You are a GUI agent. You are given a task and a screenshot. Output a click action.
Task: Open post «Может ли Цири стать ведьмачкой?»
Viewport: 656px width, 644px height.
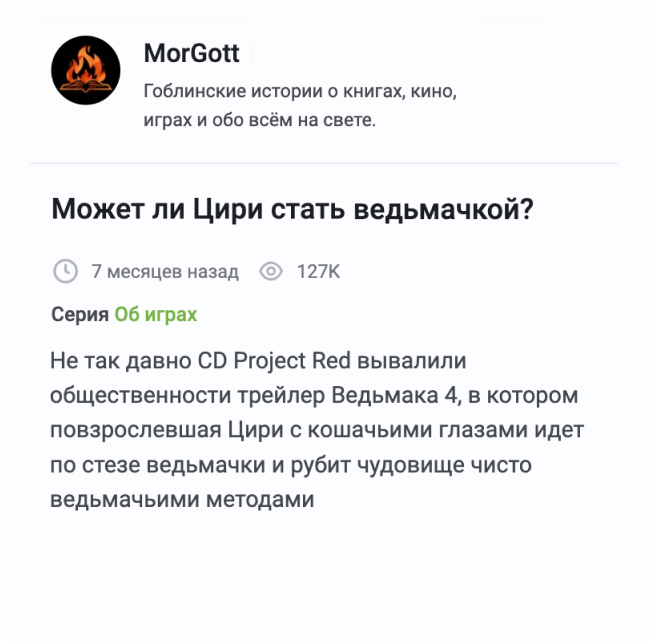(x=291, y=211)
